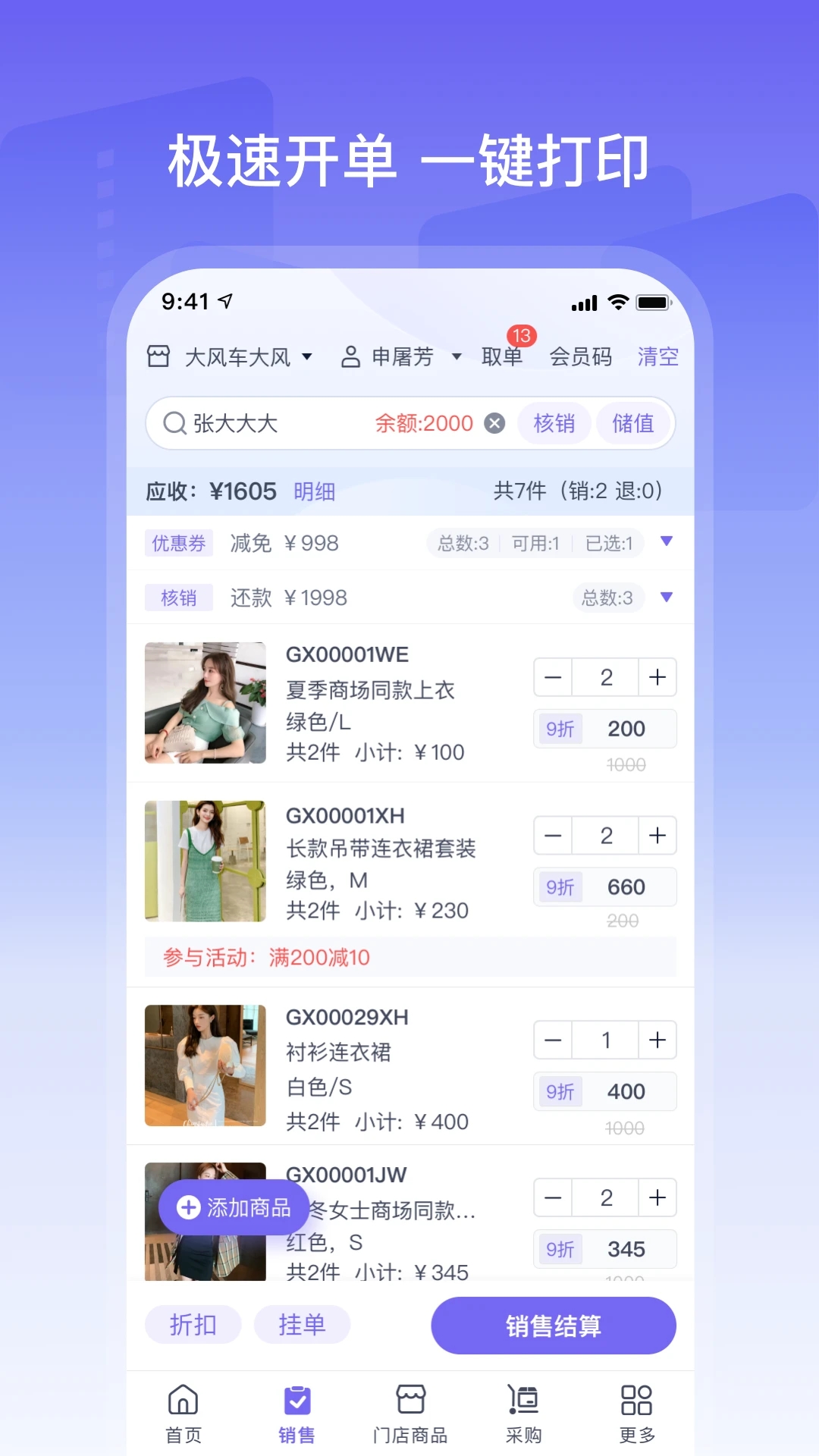Increase GX00001XH quantity with plus stepper
The width and height of the screenshot is (819, 1456).
[x=657, y=835]
